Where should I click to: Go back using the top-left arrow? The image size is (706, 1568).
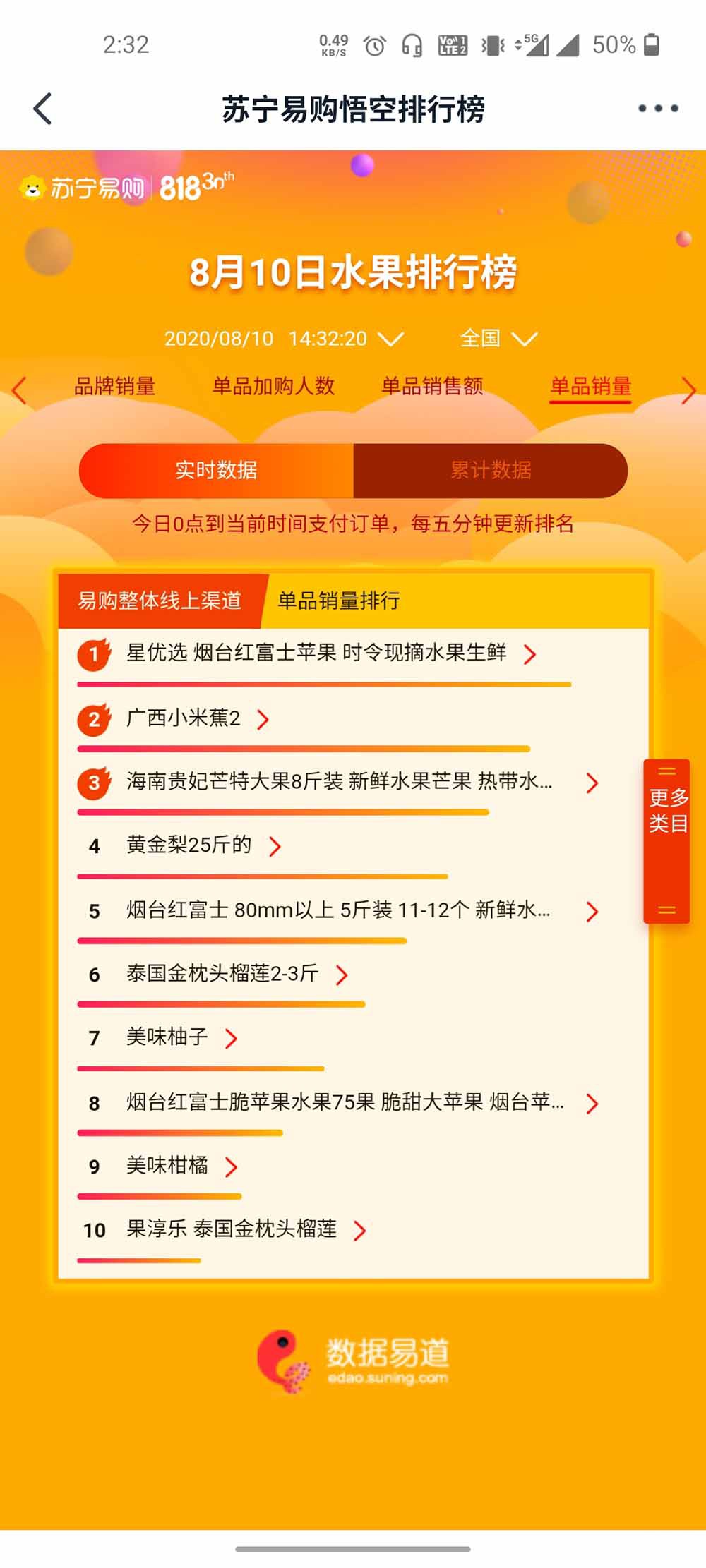[43, 109]
